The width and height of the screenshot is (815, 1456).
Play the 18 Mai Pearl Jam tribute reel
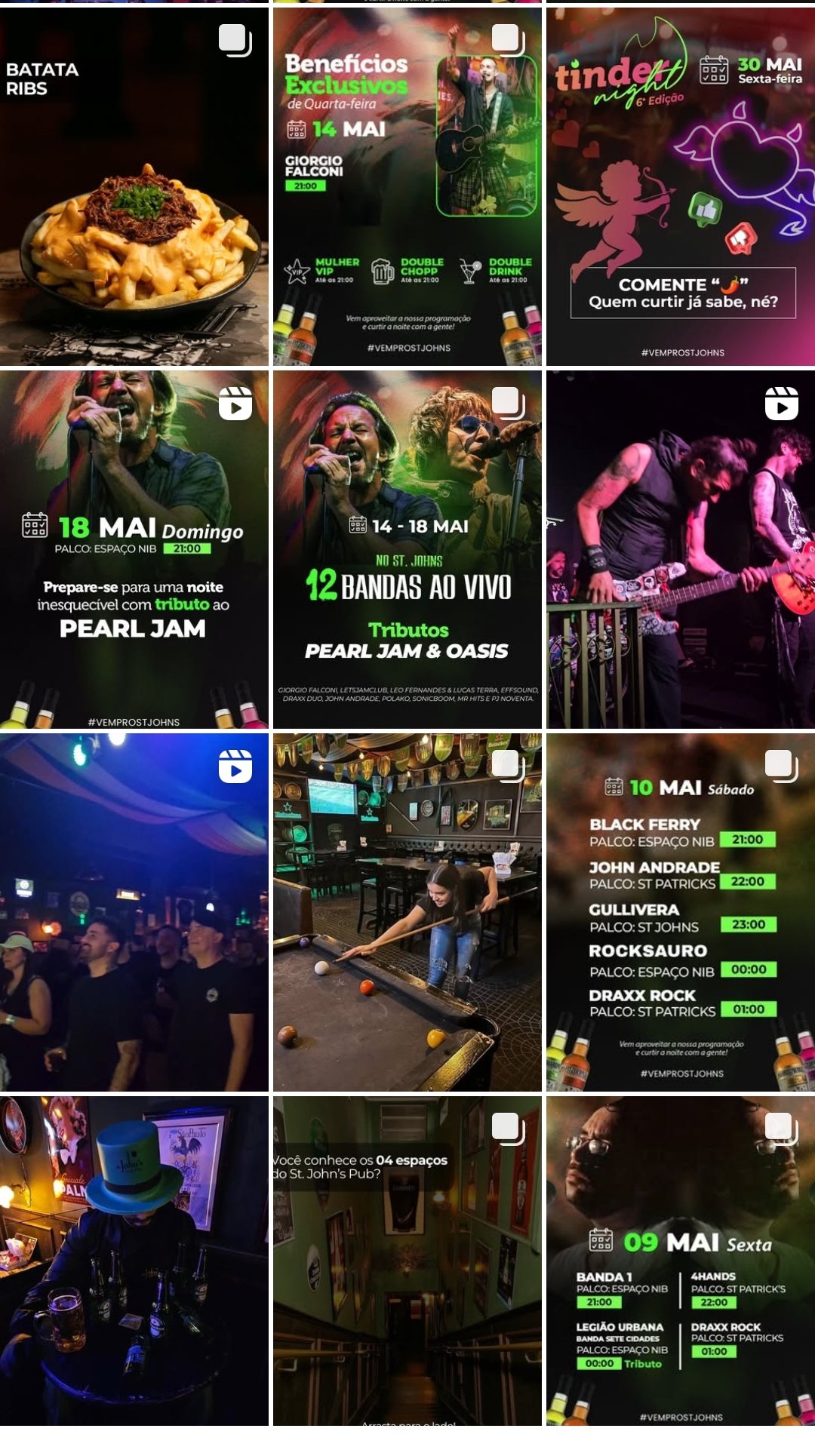click(134, 549)
